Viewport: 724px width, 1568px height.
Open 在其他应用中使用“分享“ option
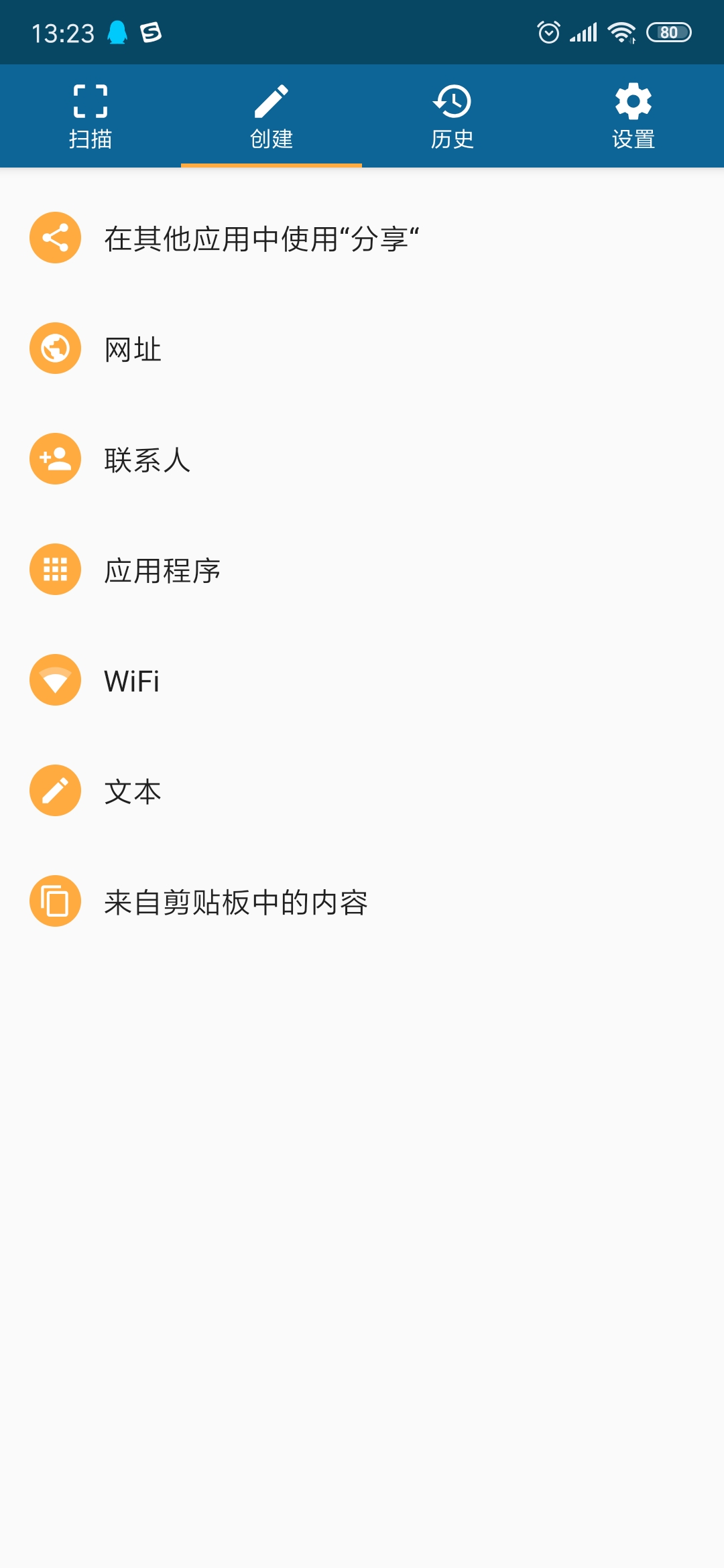click(362, 238)
